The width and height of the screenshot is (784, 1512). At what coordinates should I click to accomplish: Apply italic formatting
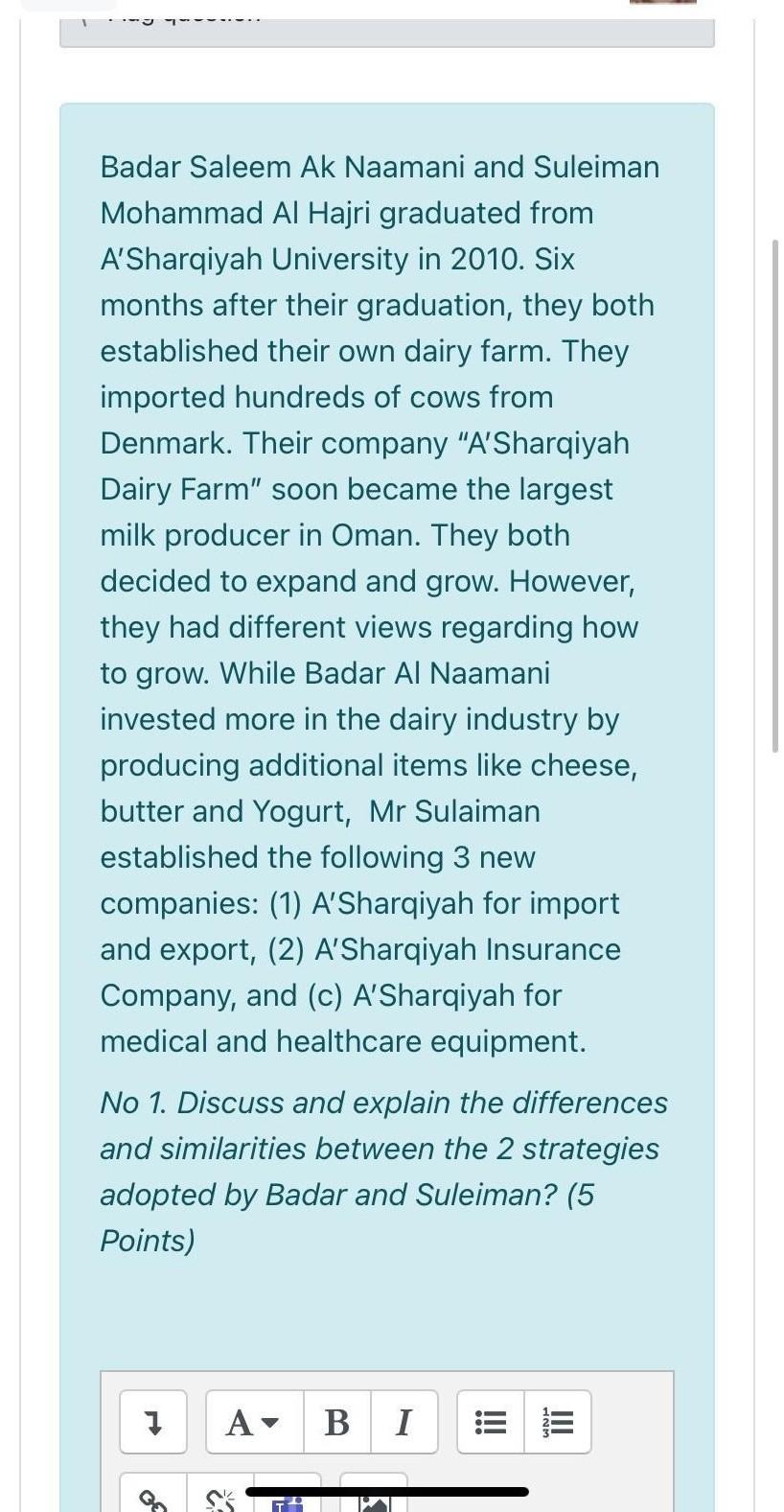[404, 1422]
